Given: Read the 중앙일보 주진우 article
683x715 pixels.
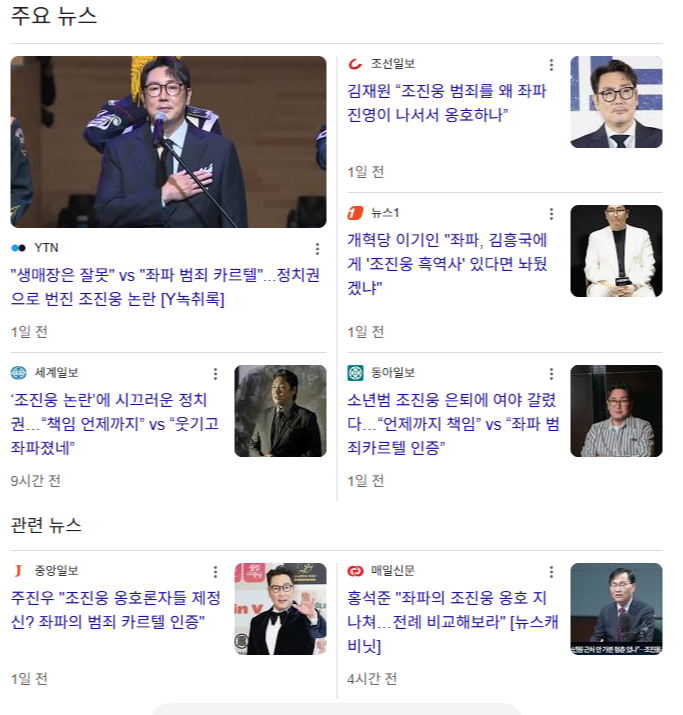Looking at the screenshot, I should 115,609.
